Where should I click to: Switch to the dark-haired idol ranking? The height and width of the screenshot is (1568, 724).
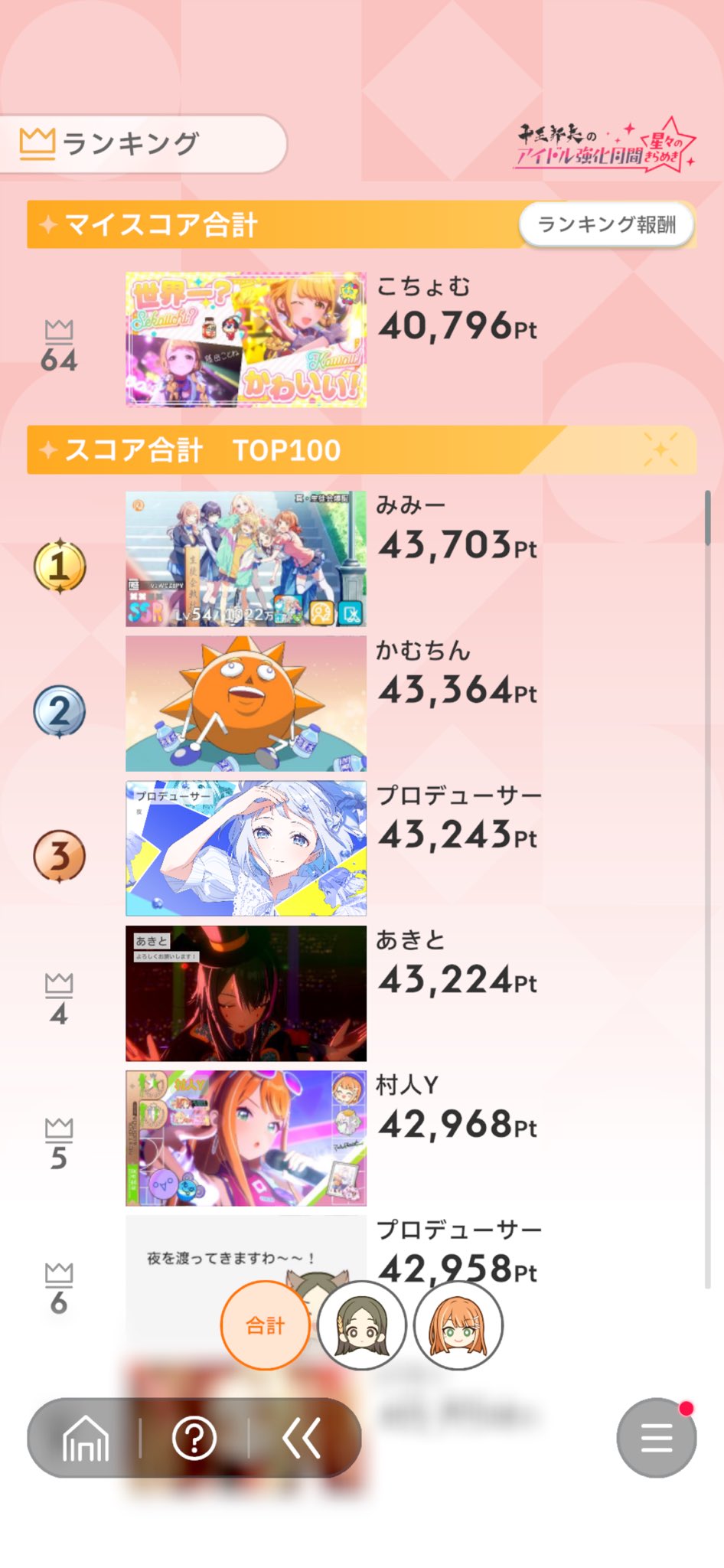[x=362, y=1325]
